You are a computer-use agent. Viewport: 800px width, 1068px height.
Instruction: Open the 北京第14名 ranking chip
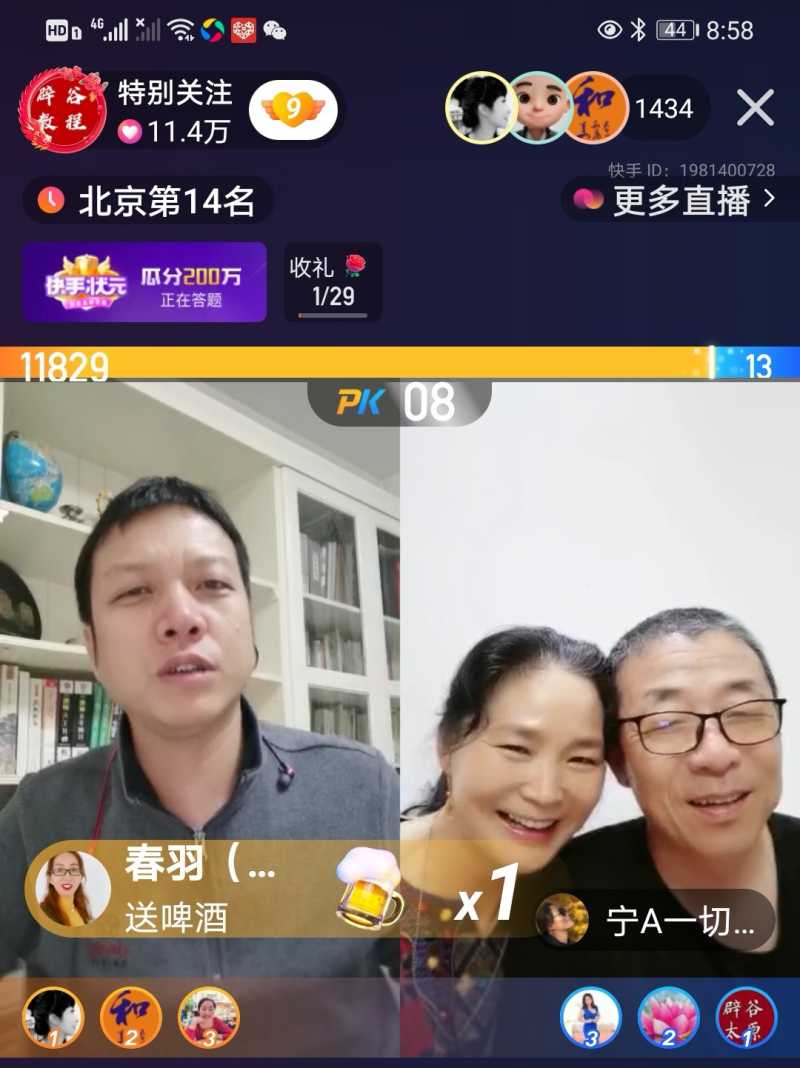tap(148, 201)
